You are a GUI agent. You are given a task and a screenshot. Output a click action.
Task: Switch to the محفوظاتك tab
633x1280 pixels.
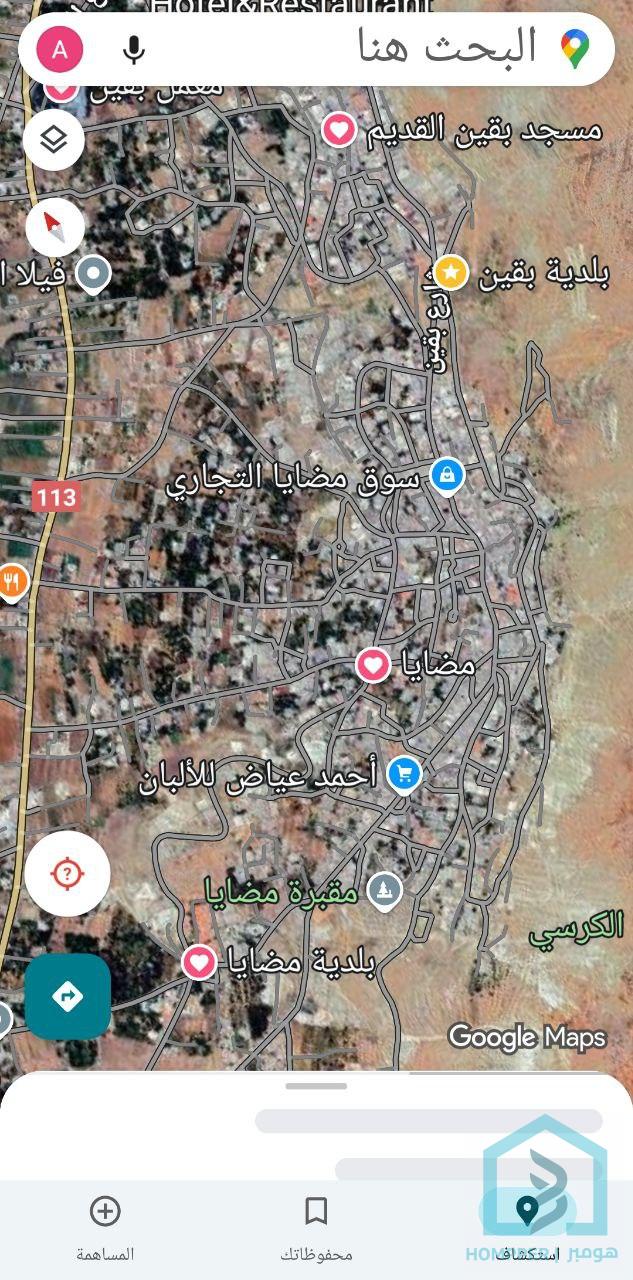click(x=316, y=1228)
